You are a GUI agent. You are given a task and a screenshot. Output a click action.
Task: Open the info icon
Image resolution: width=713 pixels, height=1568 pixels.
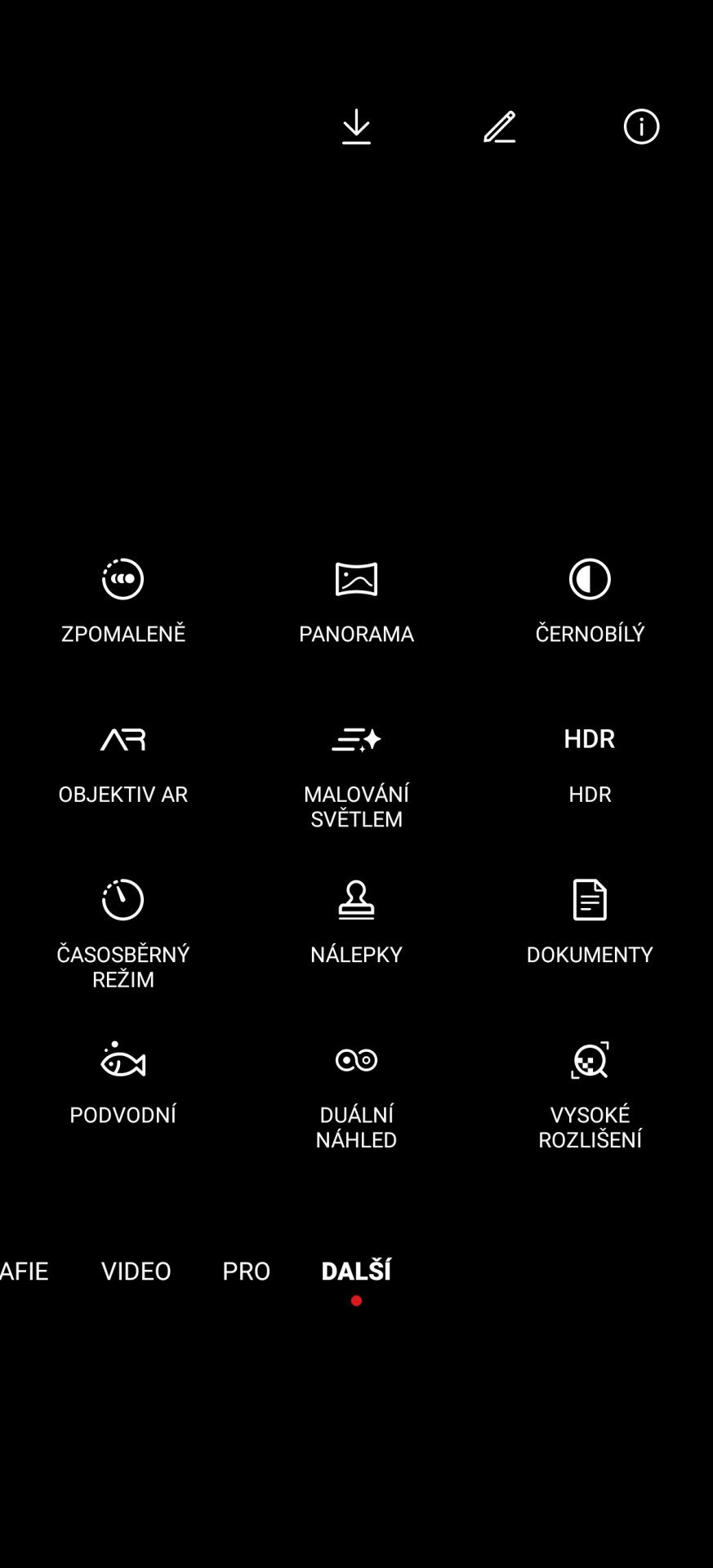pos(641,127)
